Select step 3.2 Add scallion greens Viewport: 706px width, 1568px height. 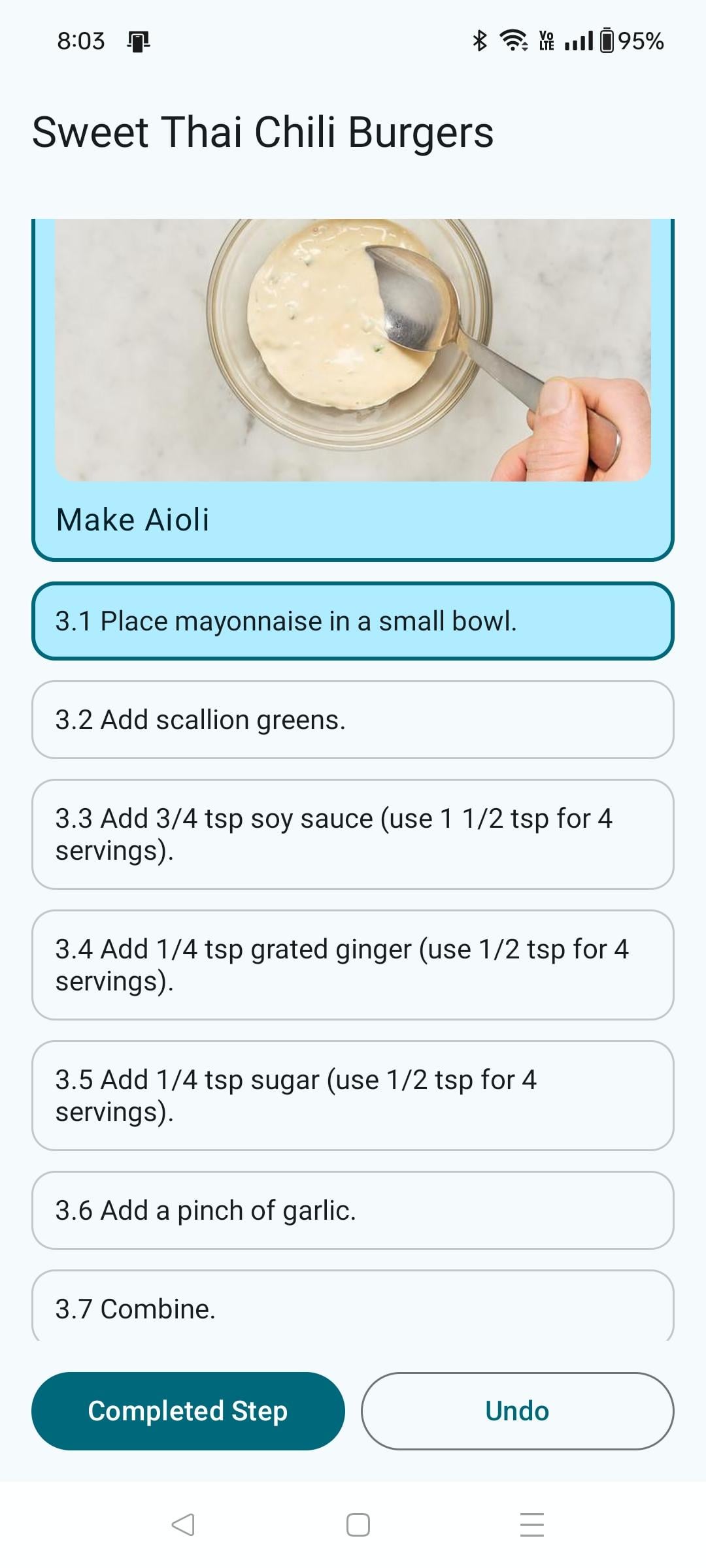pos(352,719)
